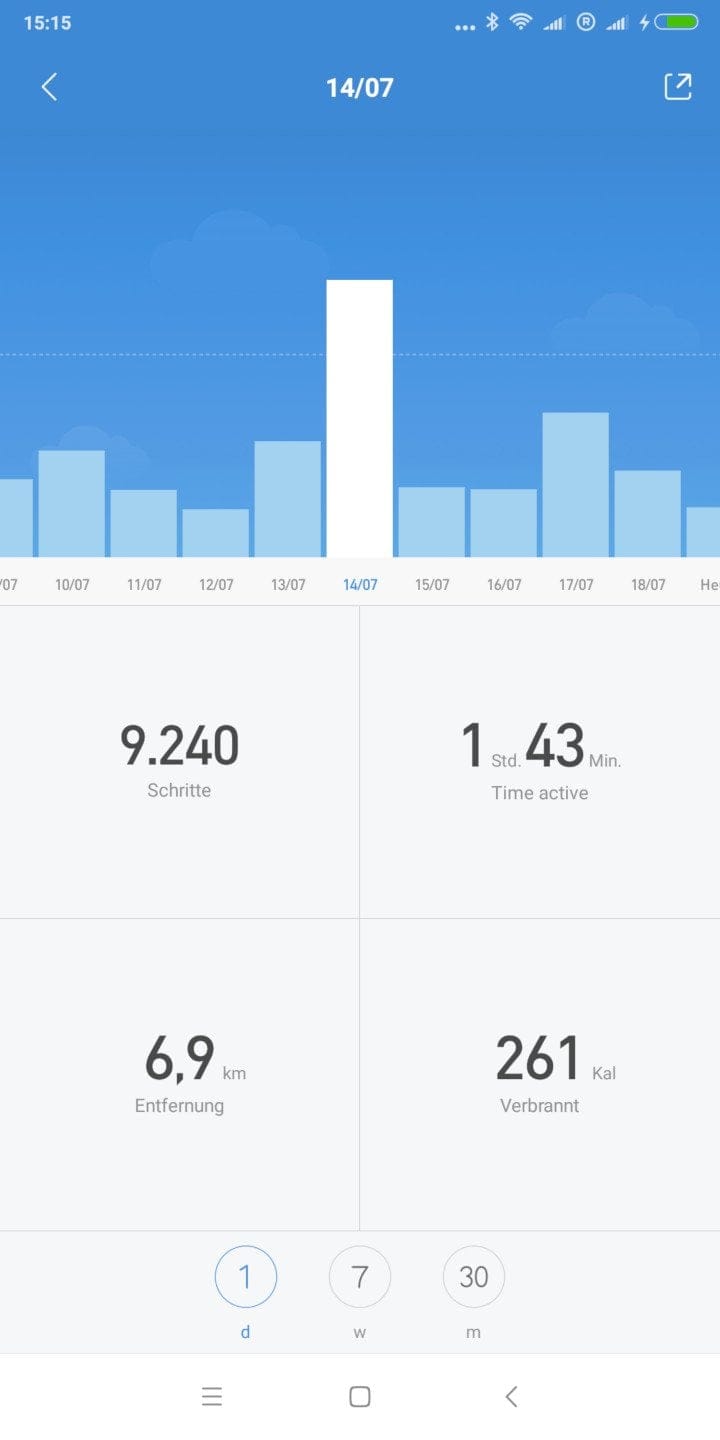Select the 16/07 bar in the chart
The image size is (720, 1440).
click(x=504, y=523)
